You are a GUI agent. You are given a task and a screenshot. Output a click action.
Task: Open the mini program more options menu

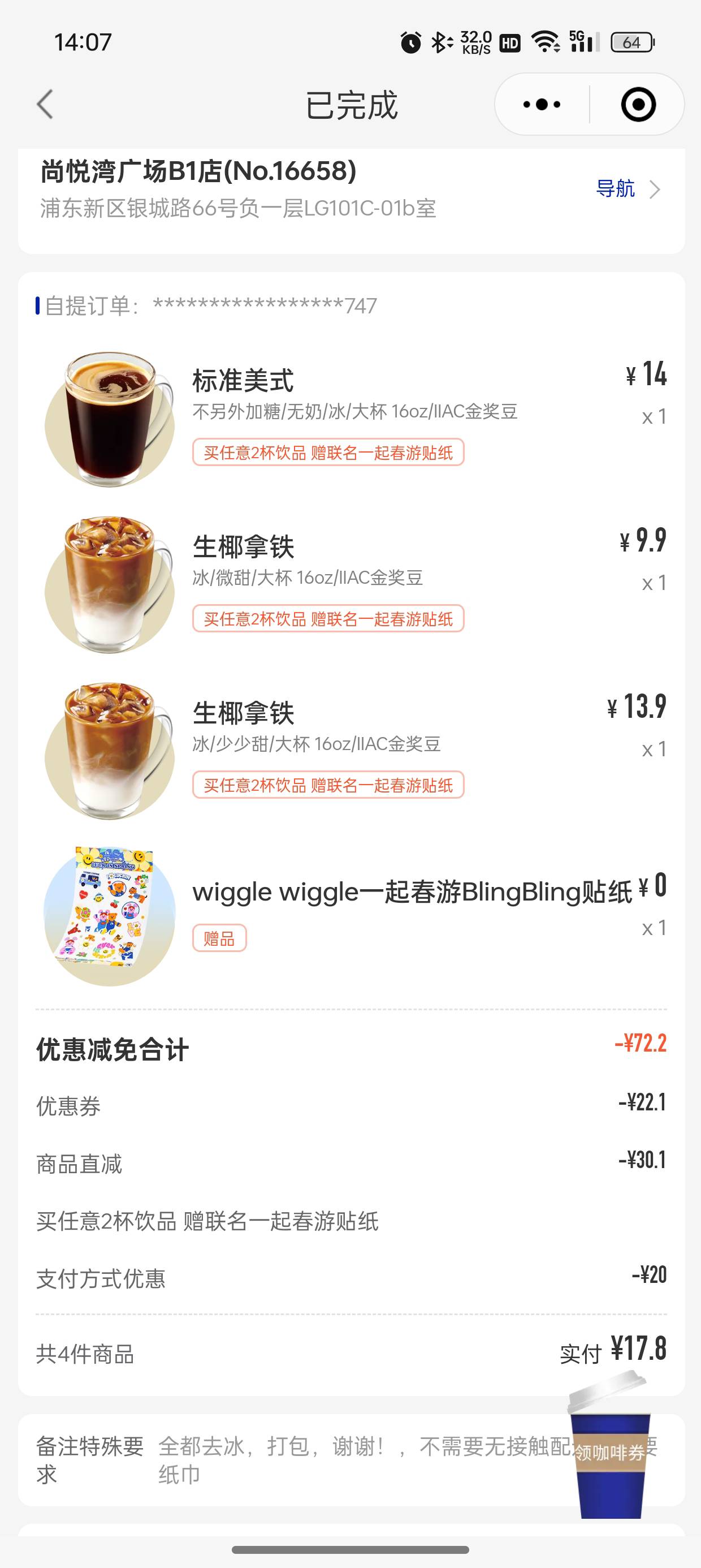pyautogui.click(x=542, y=104)
